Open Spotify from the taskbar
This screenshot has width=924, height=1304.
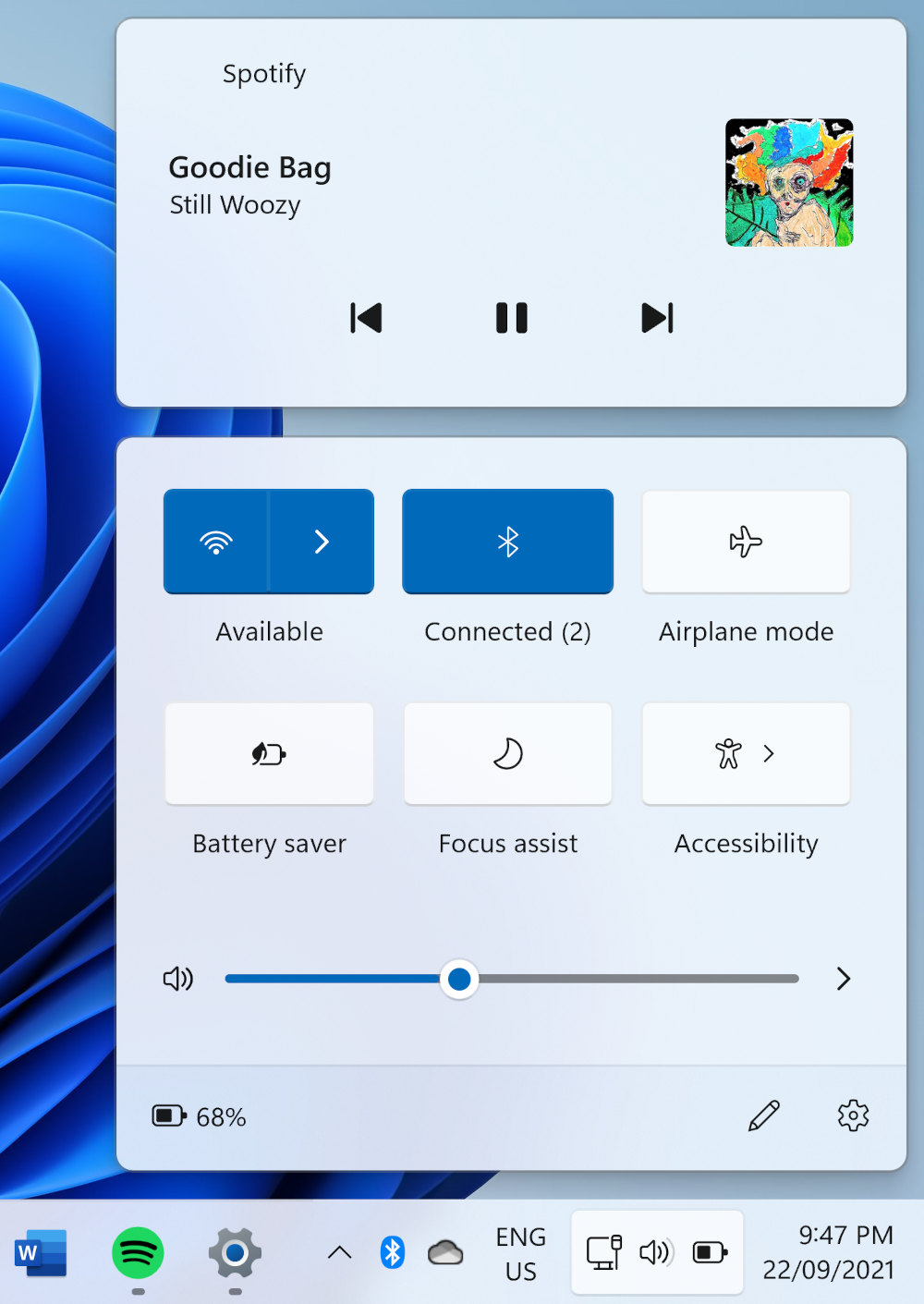tap(138, 1253)
